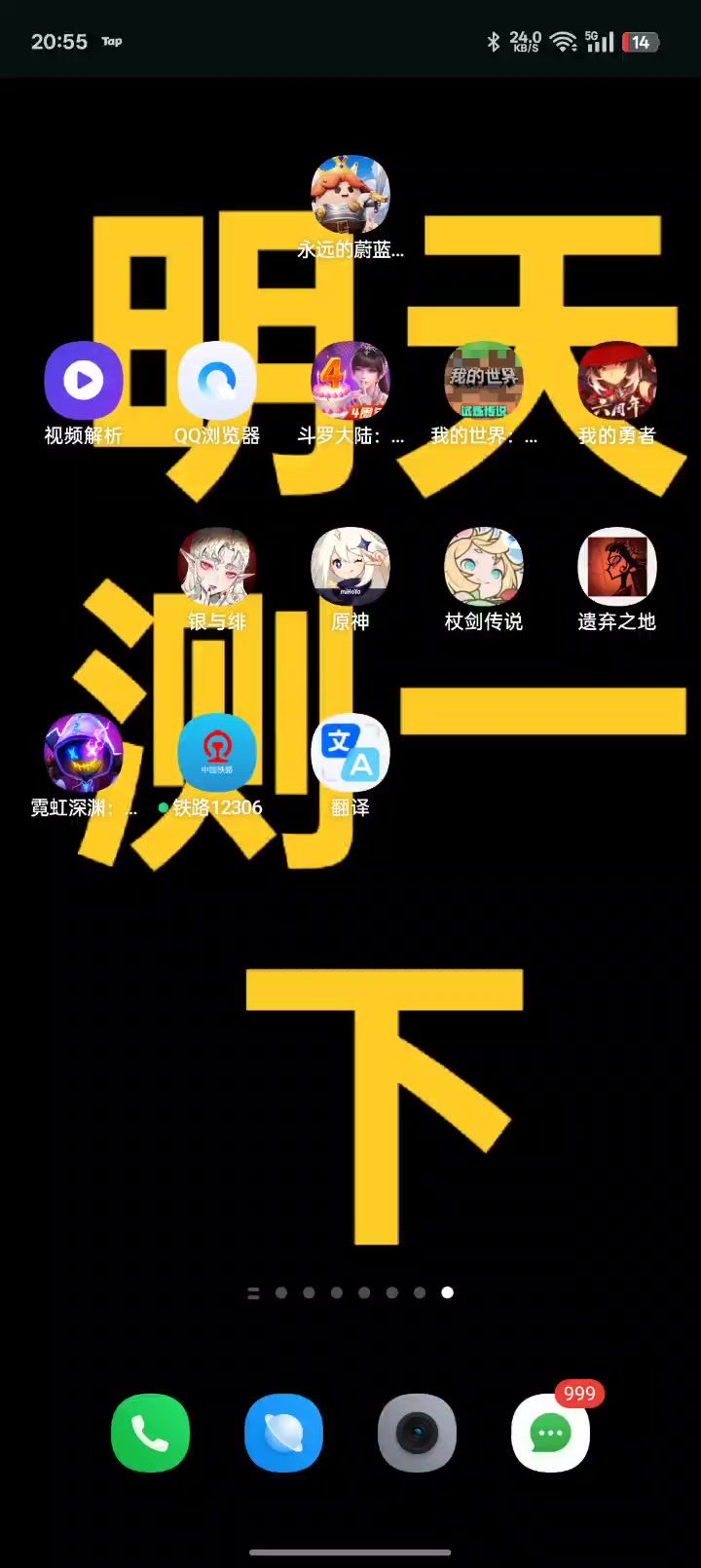Screen dimensions: 701x1568
Task: Open 霓虹深渊 game
Action: click(x=84, y=753)
